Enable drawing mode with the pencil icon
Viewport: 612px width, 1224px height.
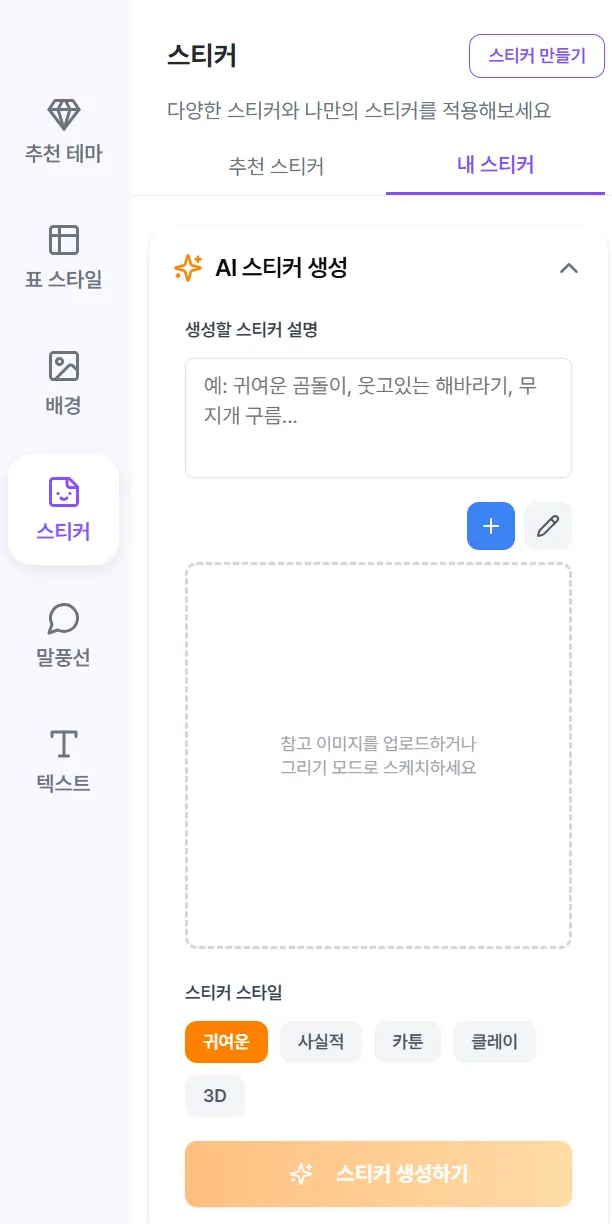click(548, 526)
